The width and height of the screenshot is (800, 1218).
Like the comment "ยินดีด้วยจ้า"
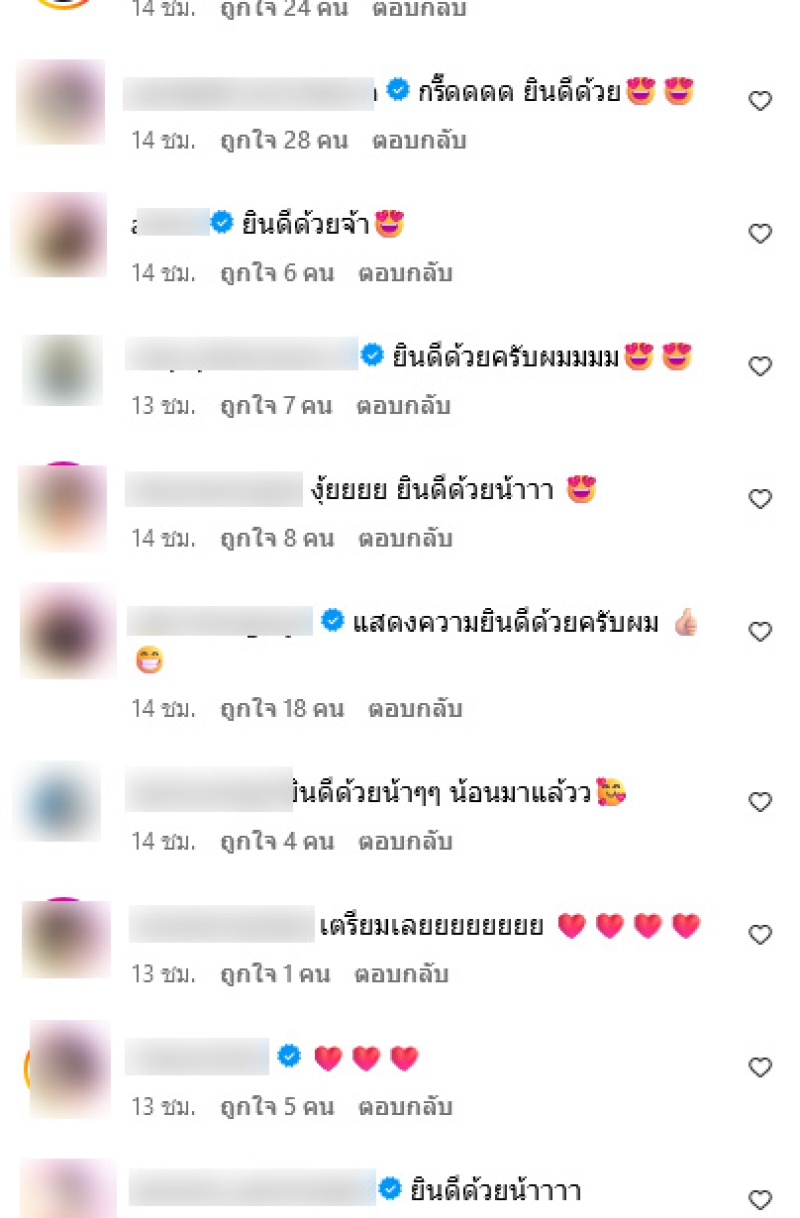coord(760,234)
